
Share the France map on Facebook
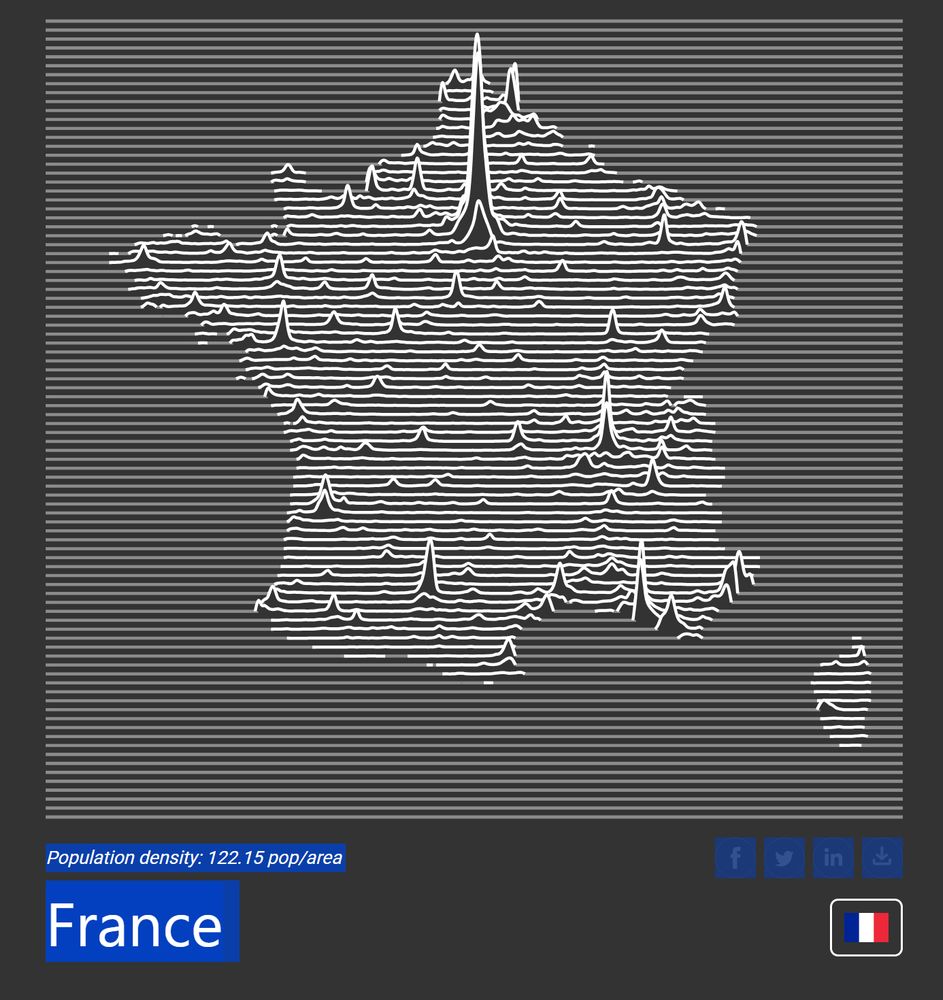[x=735, y=858]
